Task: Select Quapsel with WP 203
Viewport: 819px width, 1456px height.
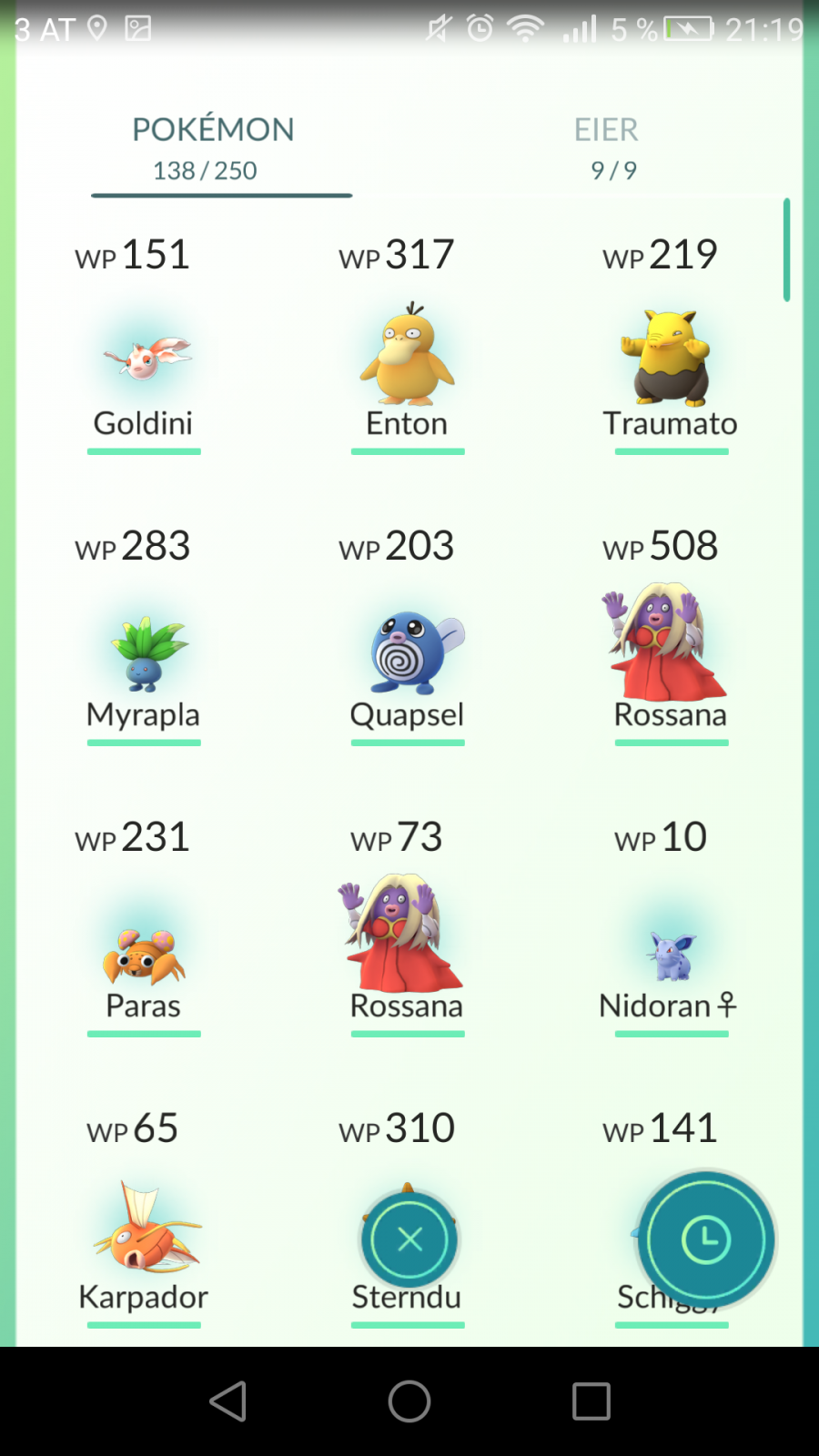Action: click(x=407, y=637)
